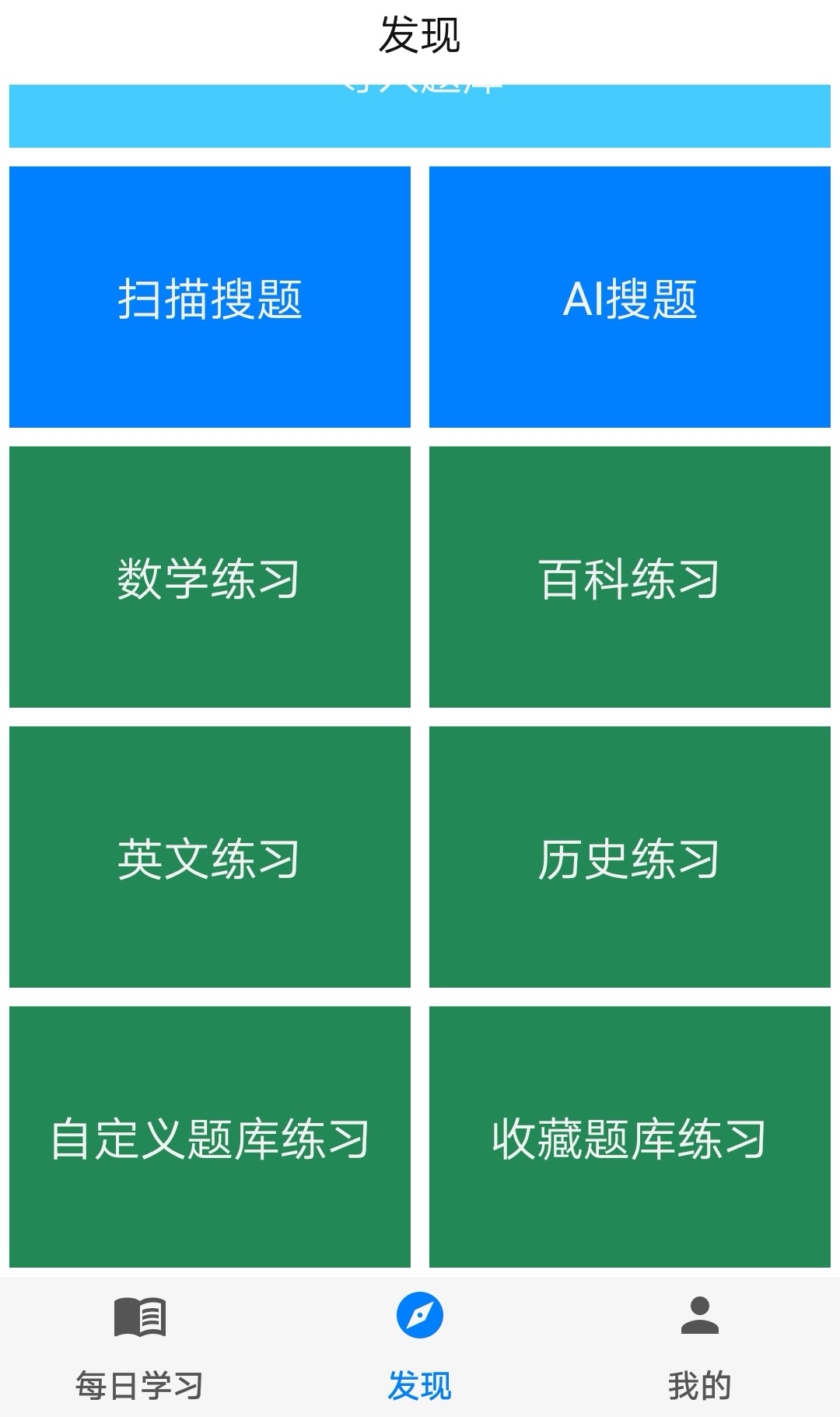The image size is (840, 1417).
Task: Begin 英文练习 English practice
Action: click(210, 857)
